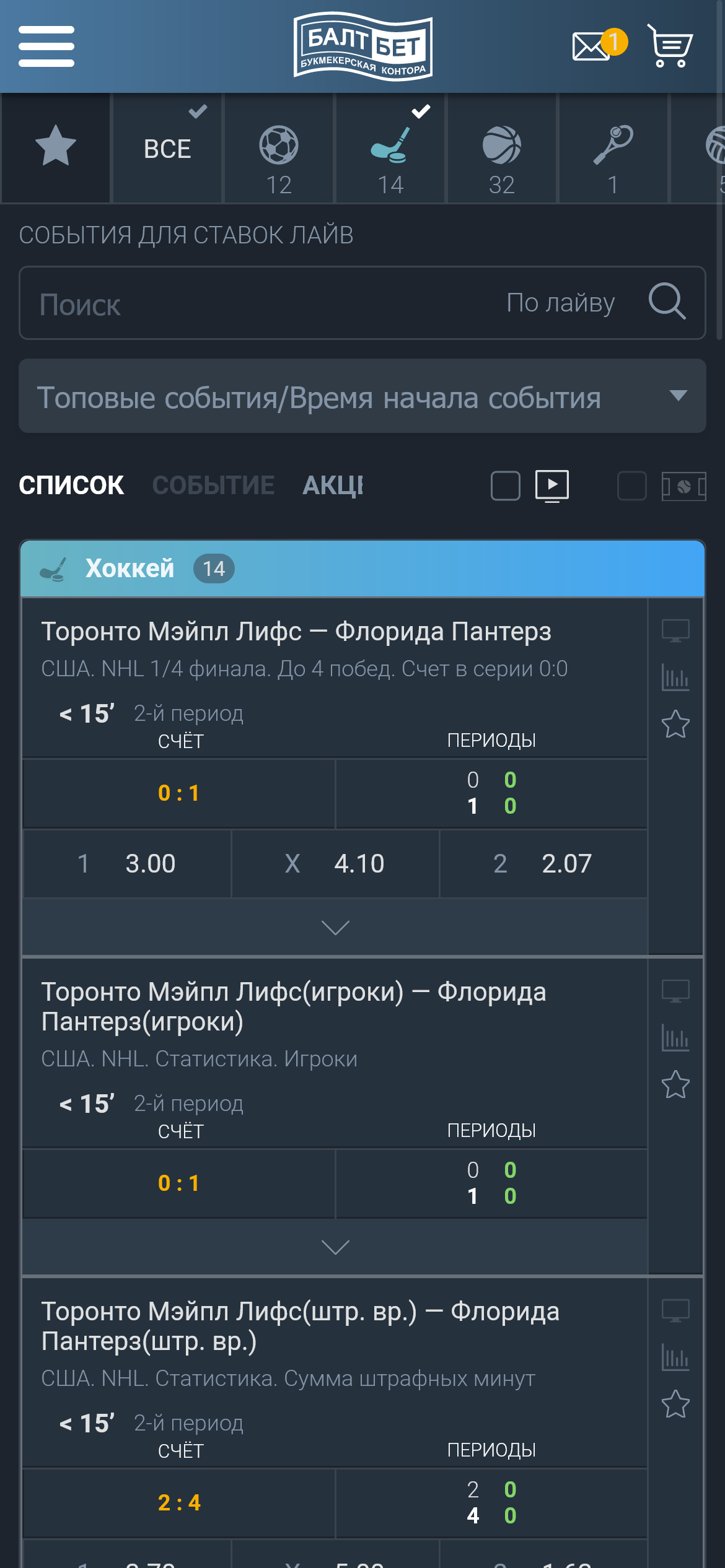The image size is (725, 1568).
Task: Add Торонто — Флорида Пантерз match to favorites
Action: (x=675, y=724)
